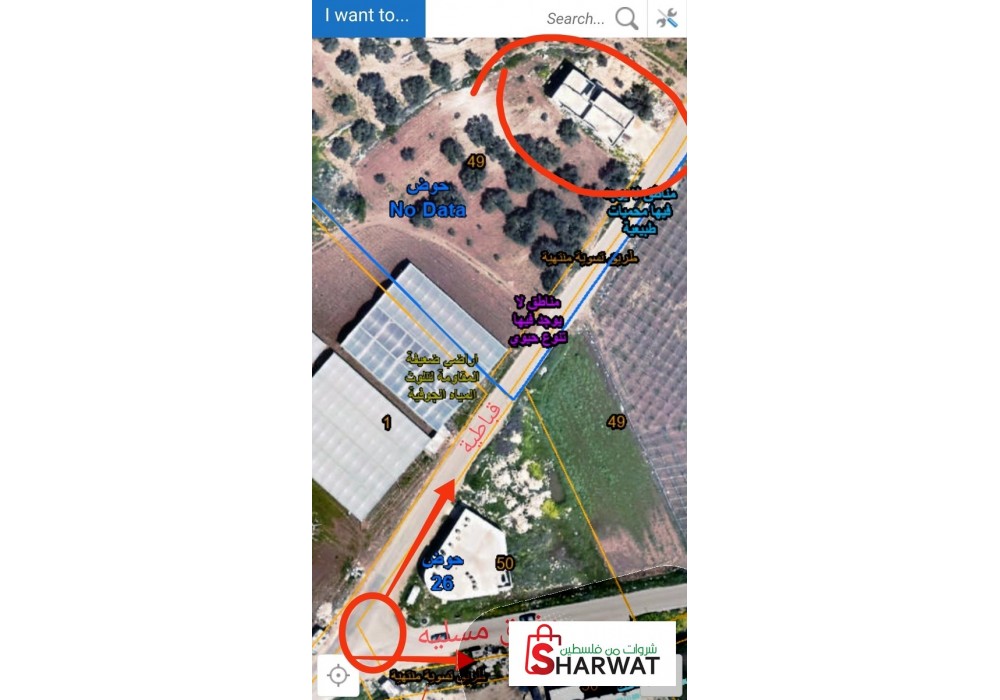1000x700 pixels.
Task: Center map on my location
Action: point(338,675)
